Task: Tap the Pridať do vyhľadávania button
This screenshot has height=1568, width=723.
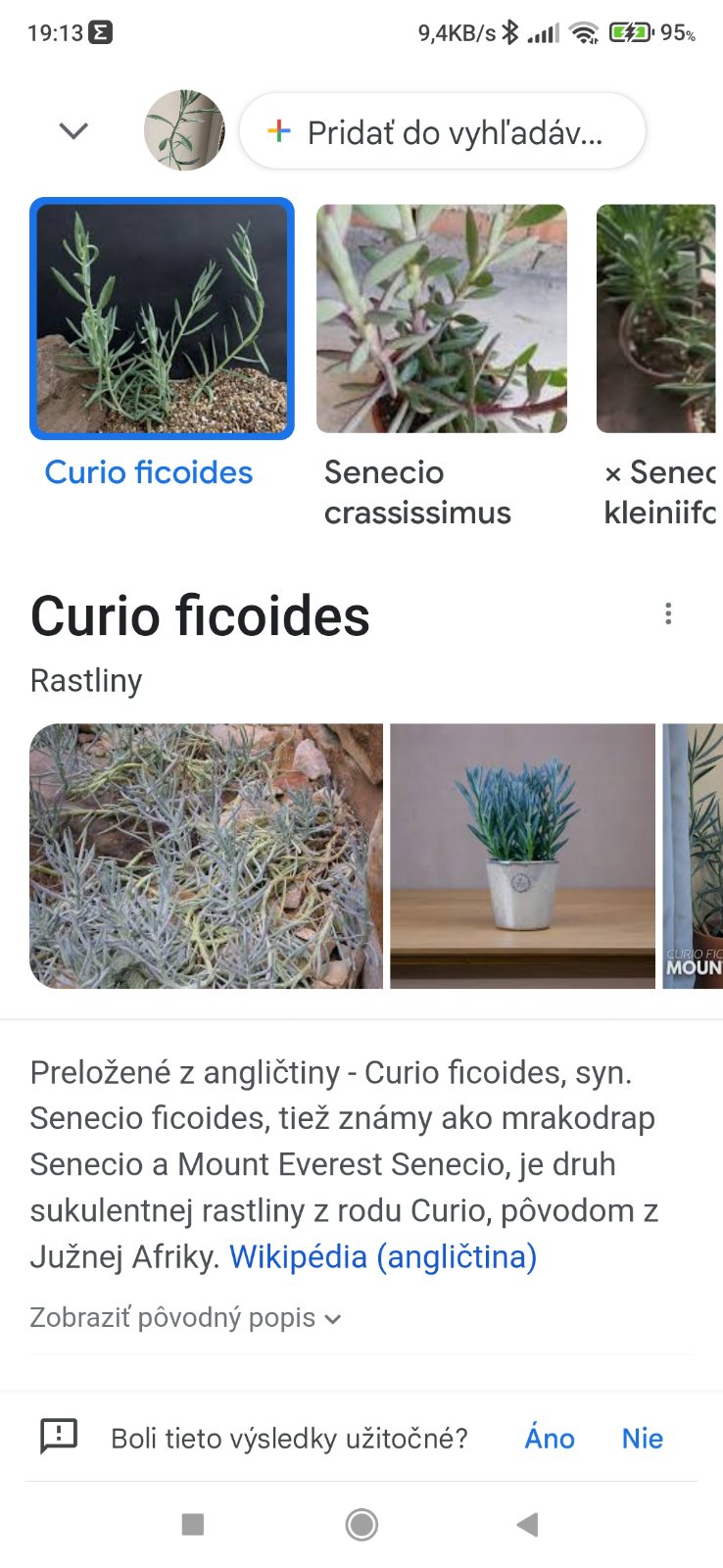Action: (x=442, y=131)
